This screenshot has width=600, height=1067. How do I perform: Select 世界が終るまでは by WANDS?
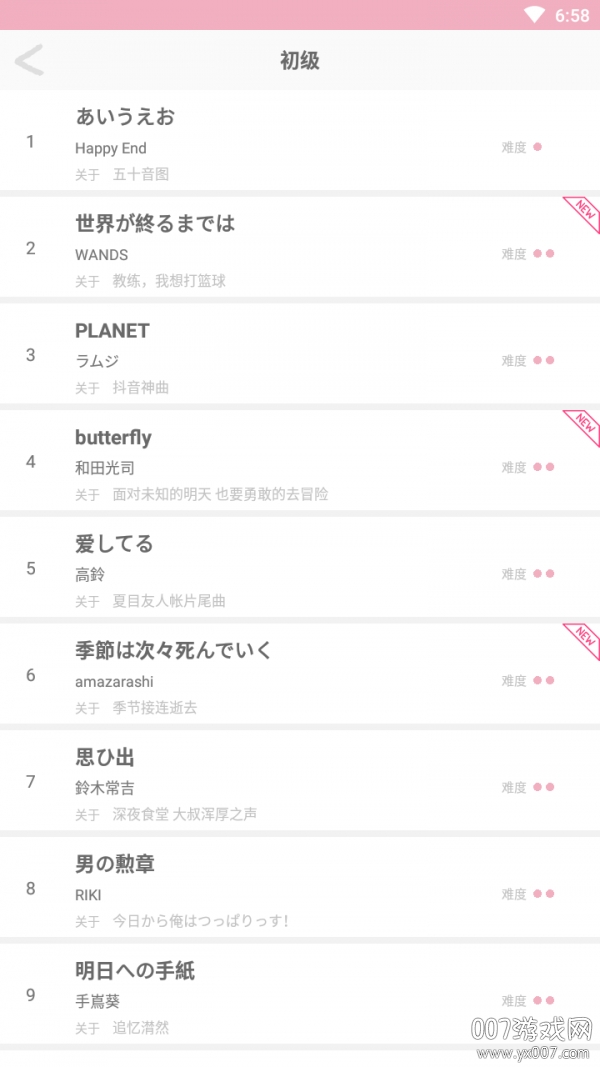tap(155, 224)
